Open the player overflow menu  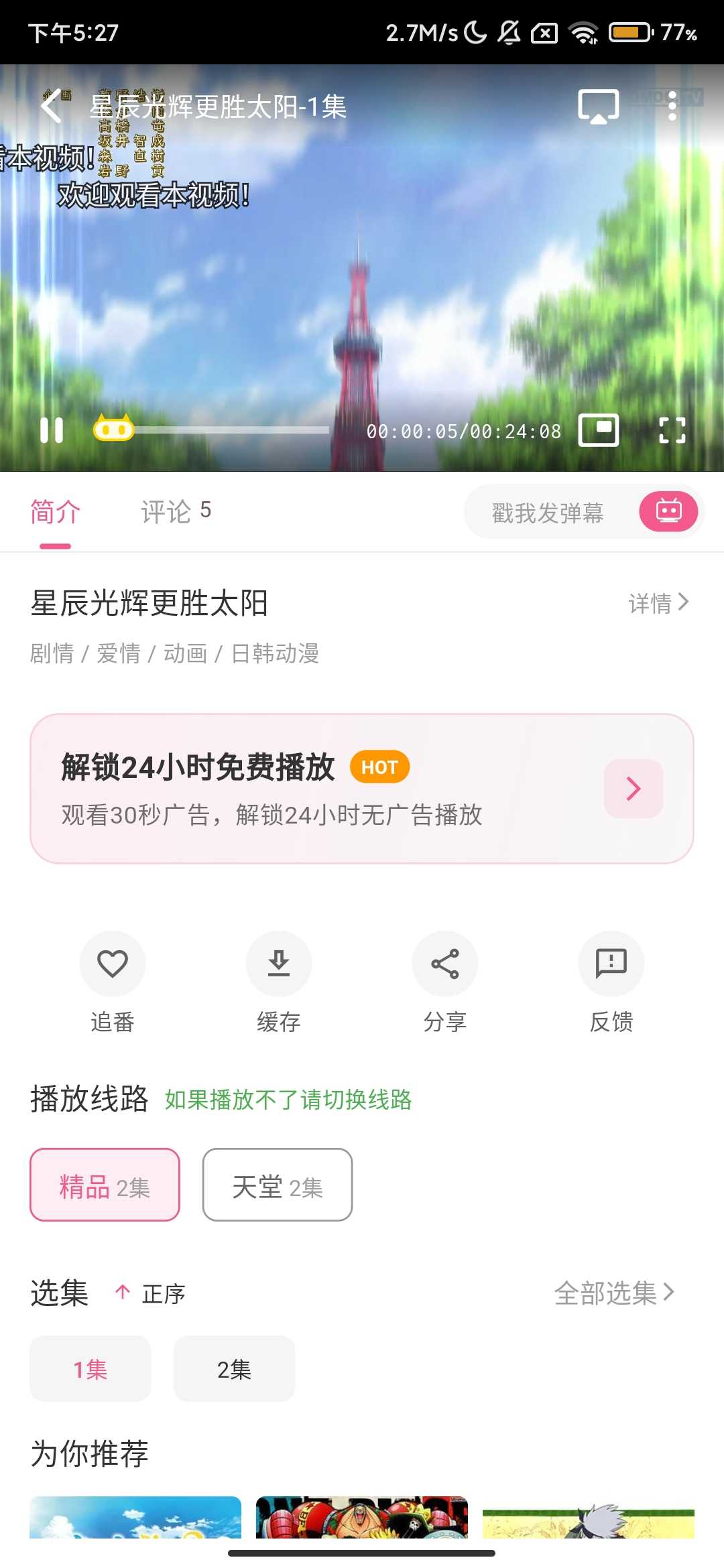pyautogui.click(x=672, y=107)
